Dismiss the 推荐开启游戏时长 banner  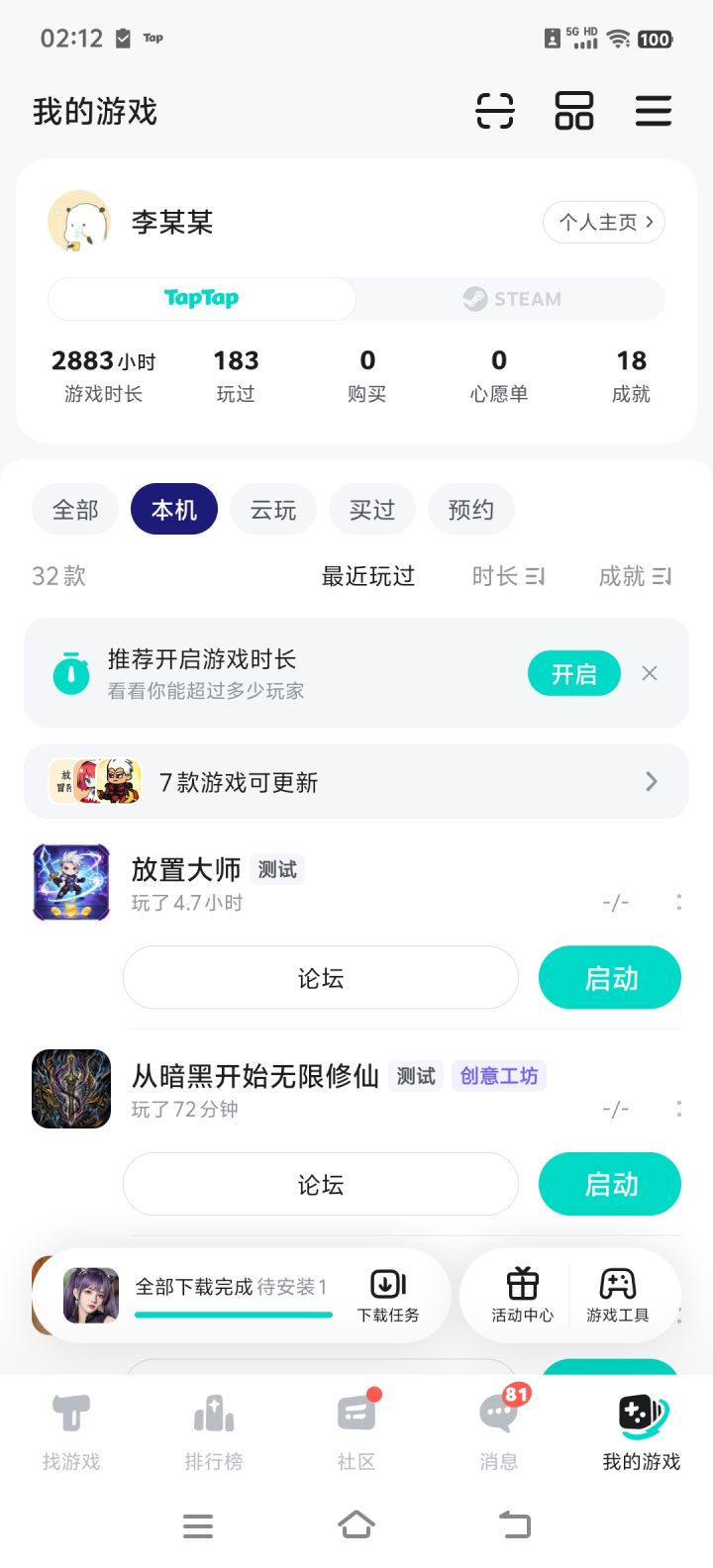pos(650,673)
